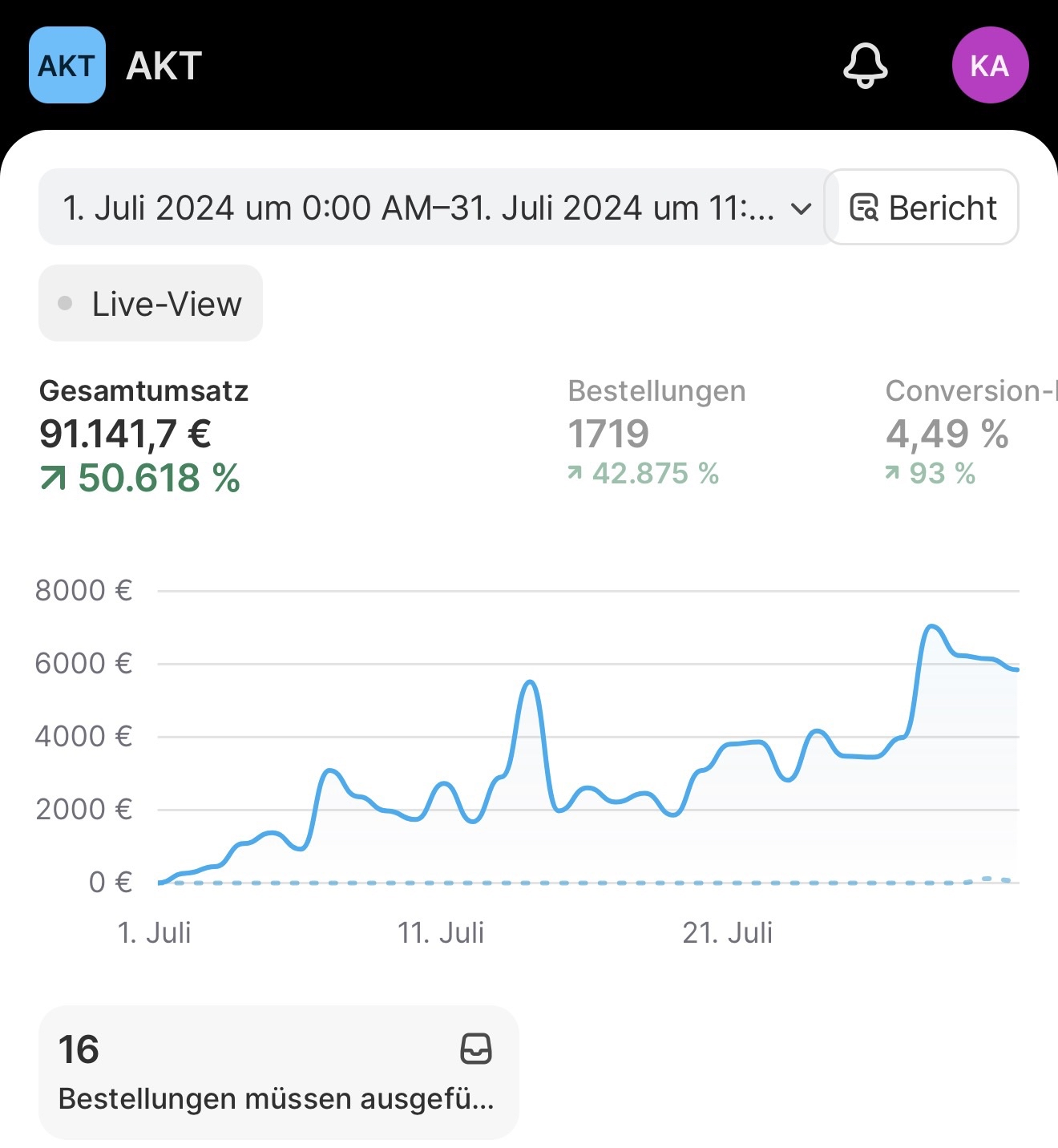1058x1148 pixels.
Task: Open the Bericht report
Action: 922,207
